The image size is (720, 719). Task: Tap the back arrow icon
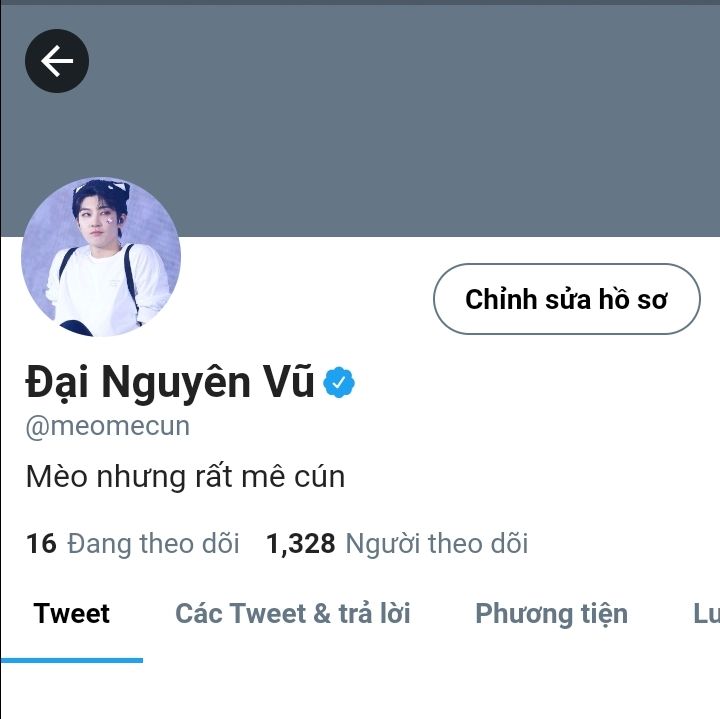(57, 62)
